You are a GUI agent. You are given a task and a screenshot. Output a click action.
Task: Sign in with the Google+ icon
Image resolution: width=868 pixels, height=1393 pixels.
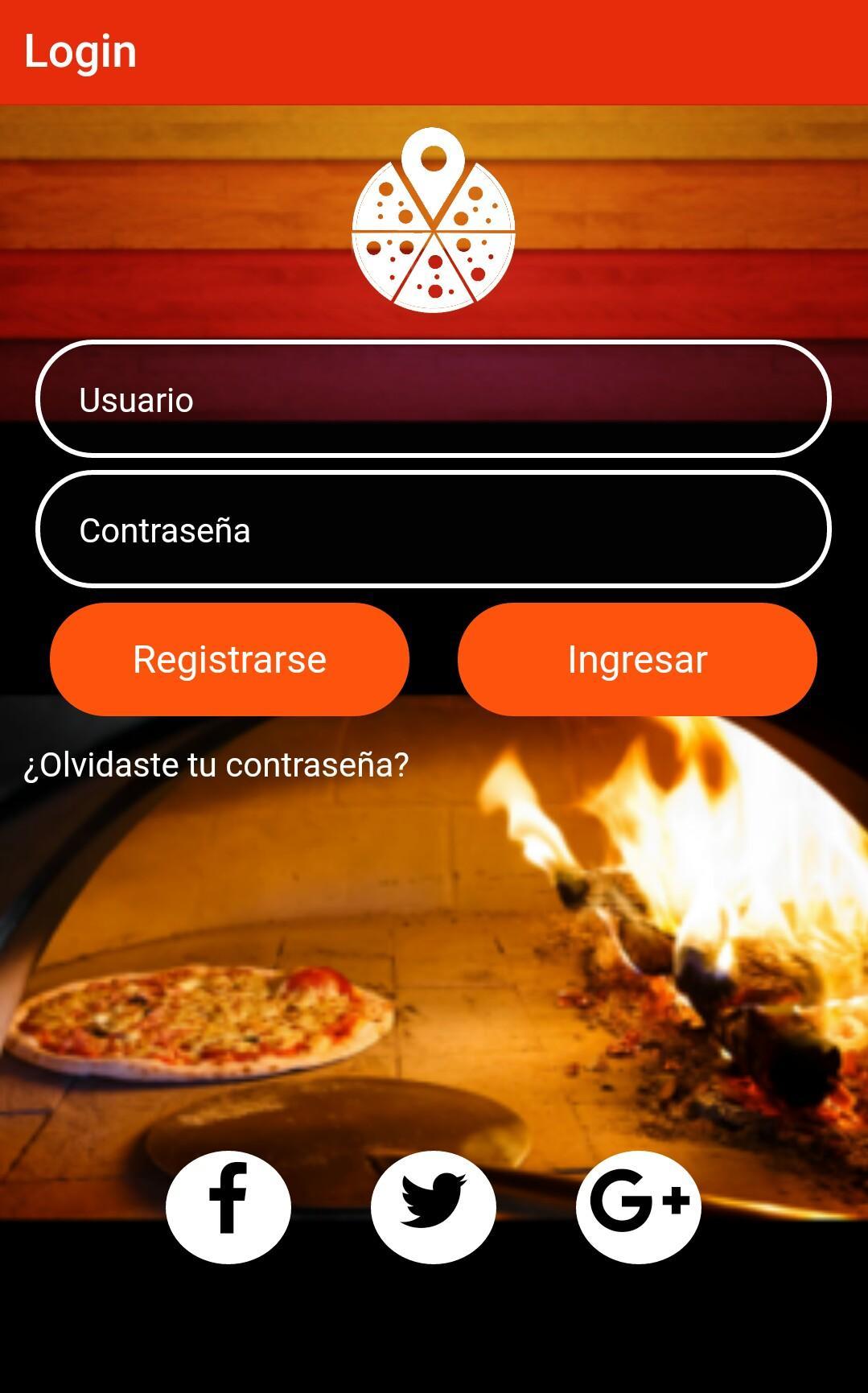coord(639,1206)
